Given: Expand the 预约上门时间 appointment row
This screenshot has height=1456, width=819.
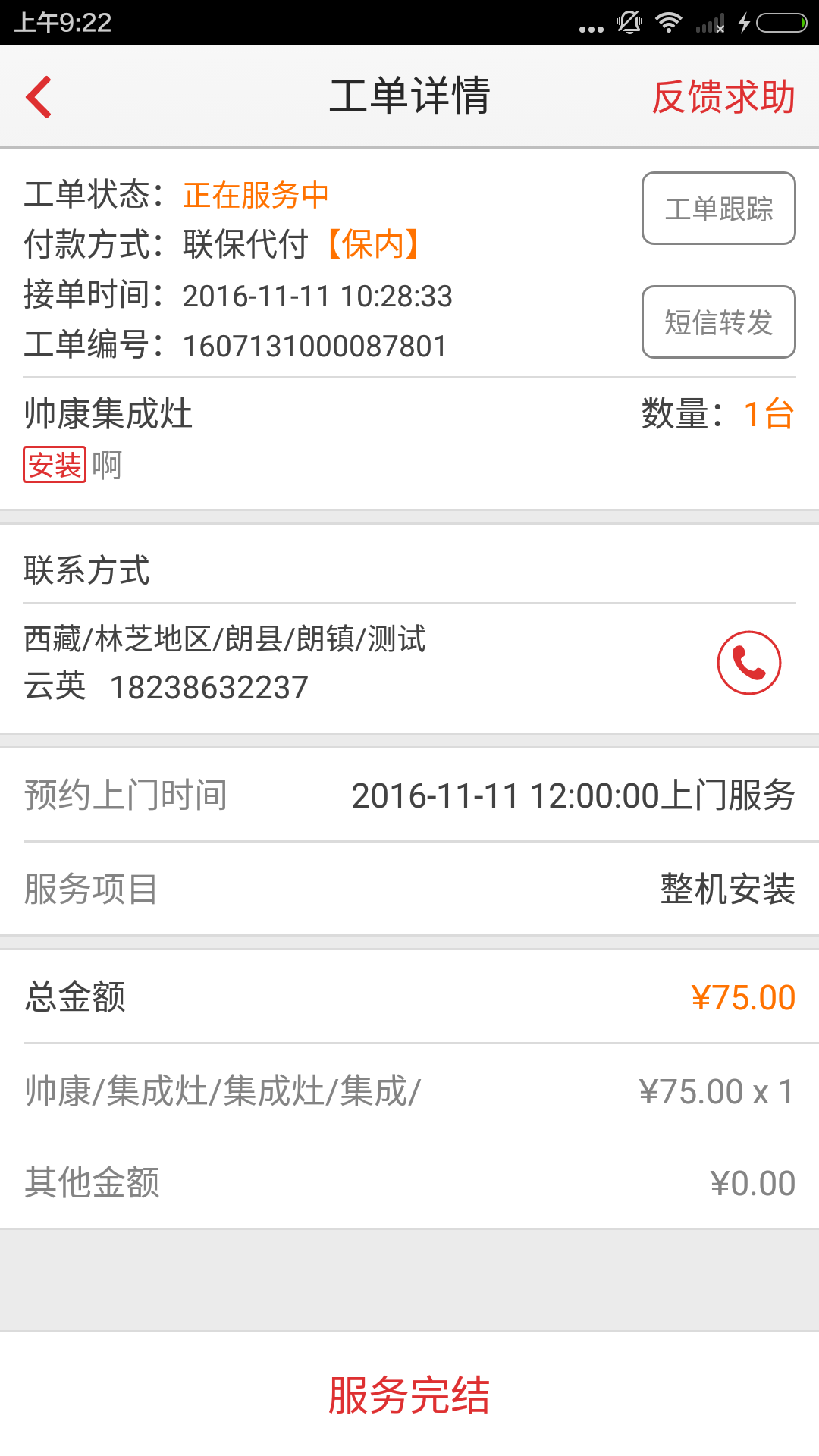Looking at the screenshot, I should click(x=409, y=795).
